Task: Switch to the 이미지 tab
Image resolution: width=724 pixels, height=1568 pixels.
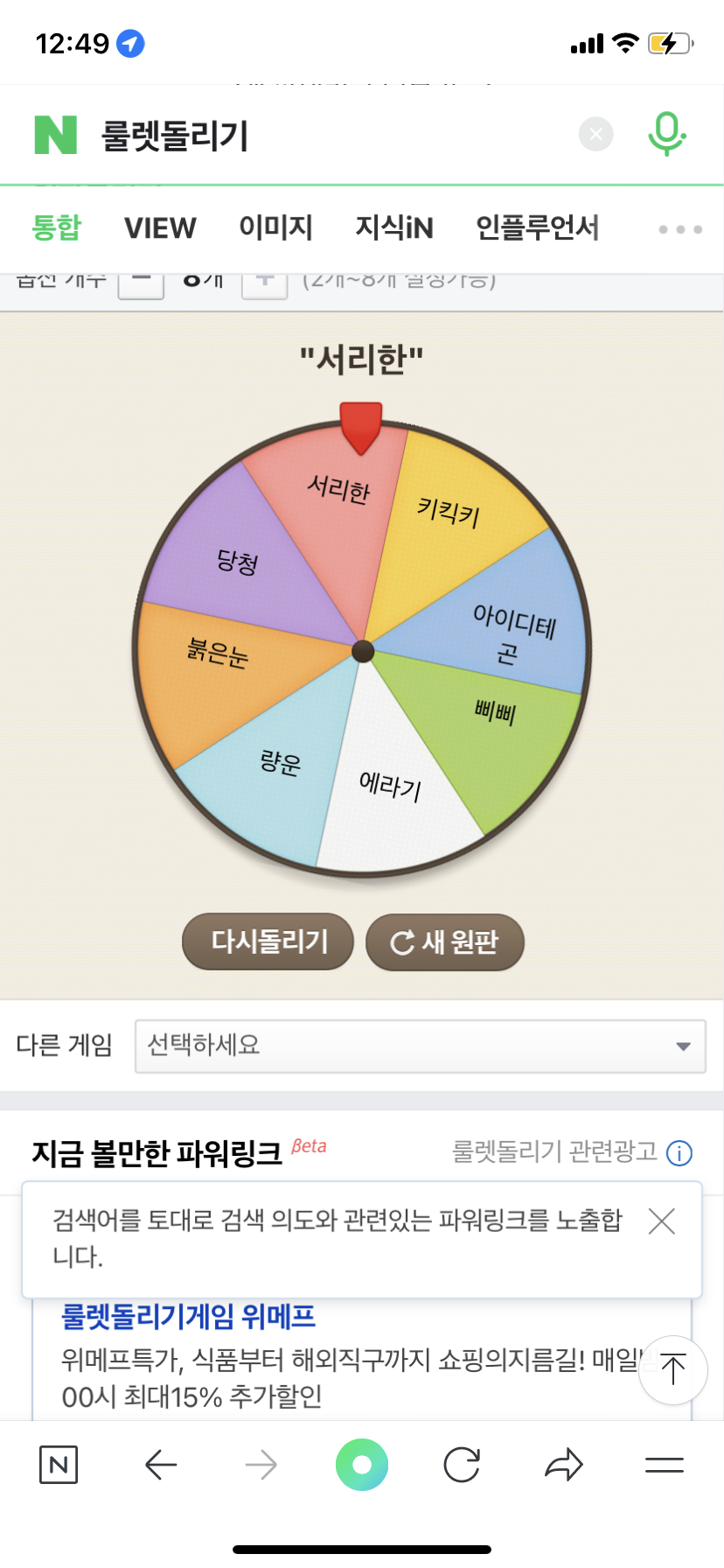Action: coord(275,228)
